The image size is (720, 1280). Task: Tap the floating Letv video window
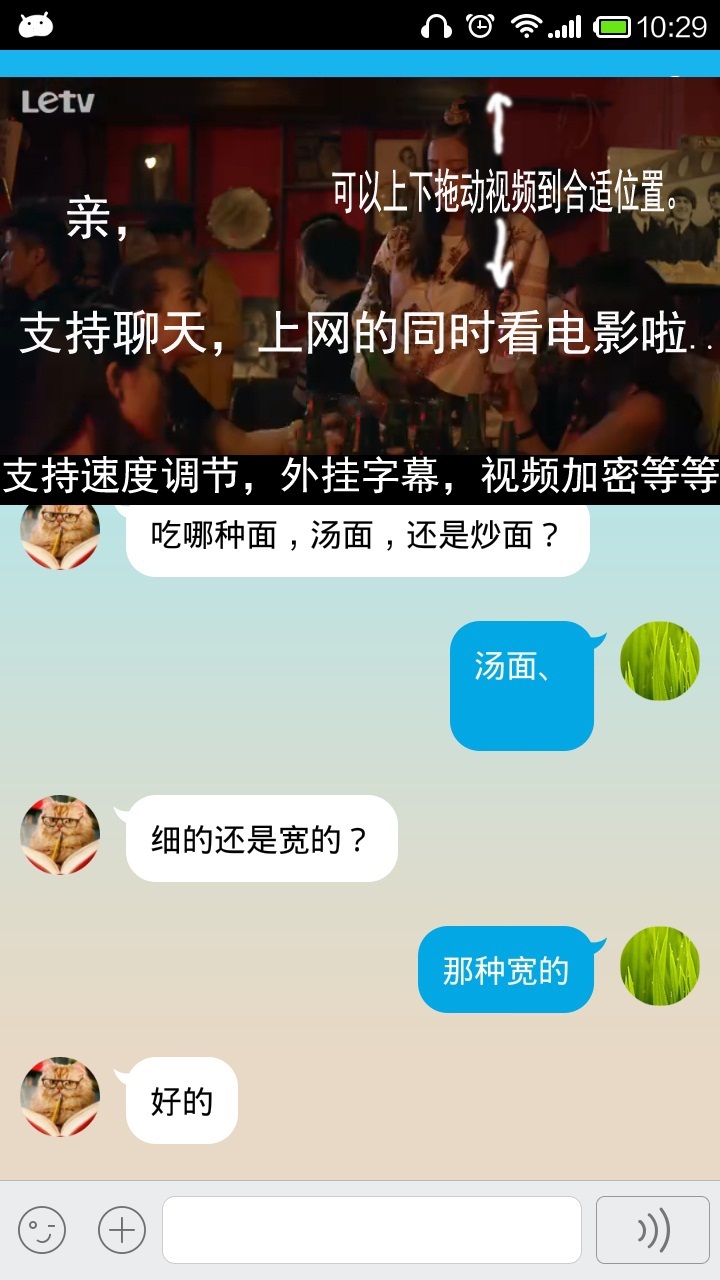pos(360,290)
